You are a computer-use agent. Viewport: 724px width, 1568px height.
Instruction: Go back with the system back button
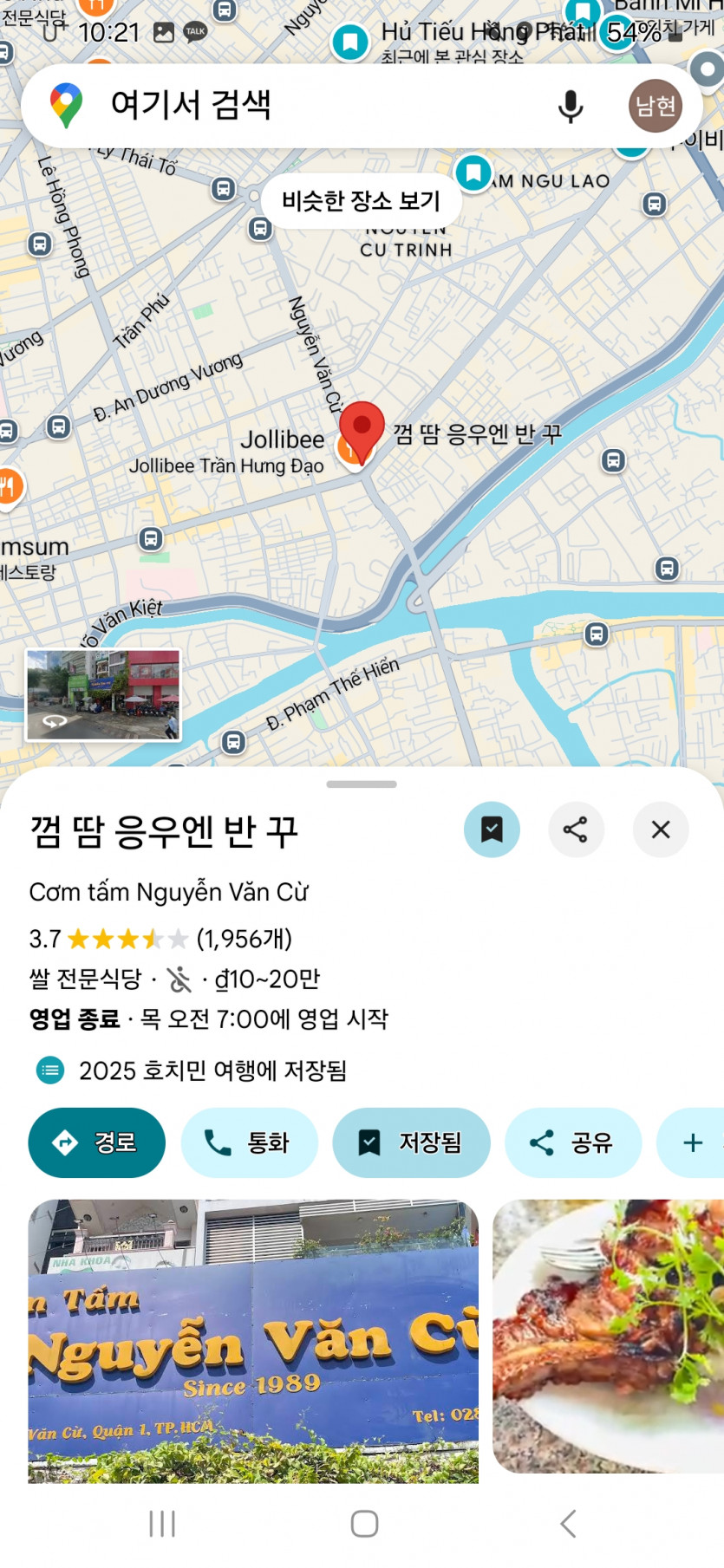tap(568, 1523)
